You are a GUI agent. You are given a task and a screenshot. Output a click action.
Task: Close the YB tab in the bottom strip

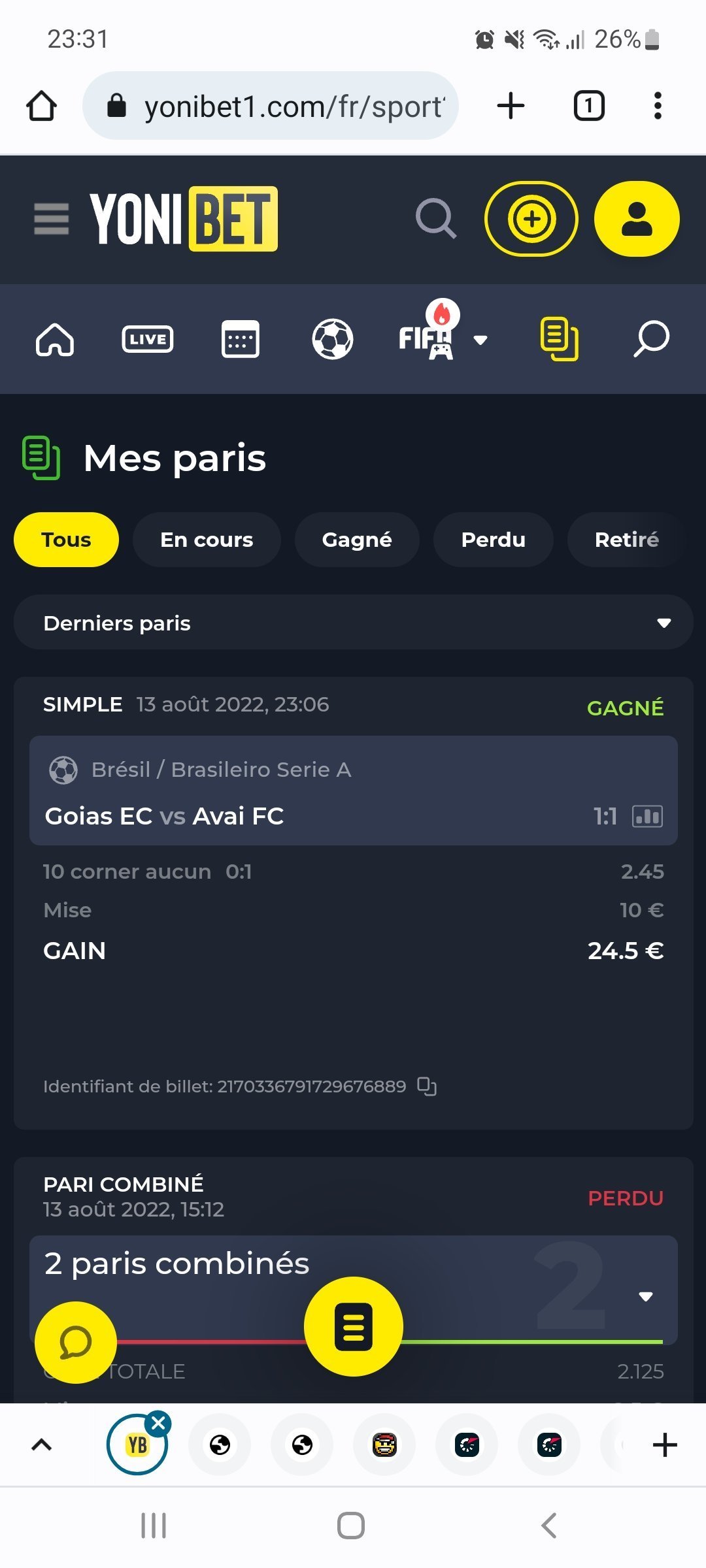point(158,1423)
